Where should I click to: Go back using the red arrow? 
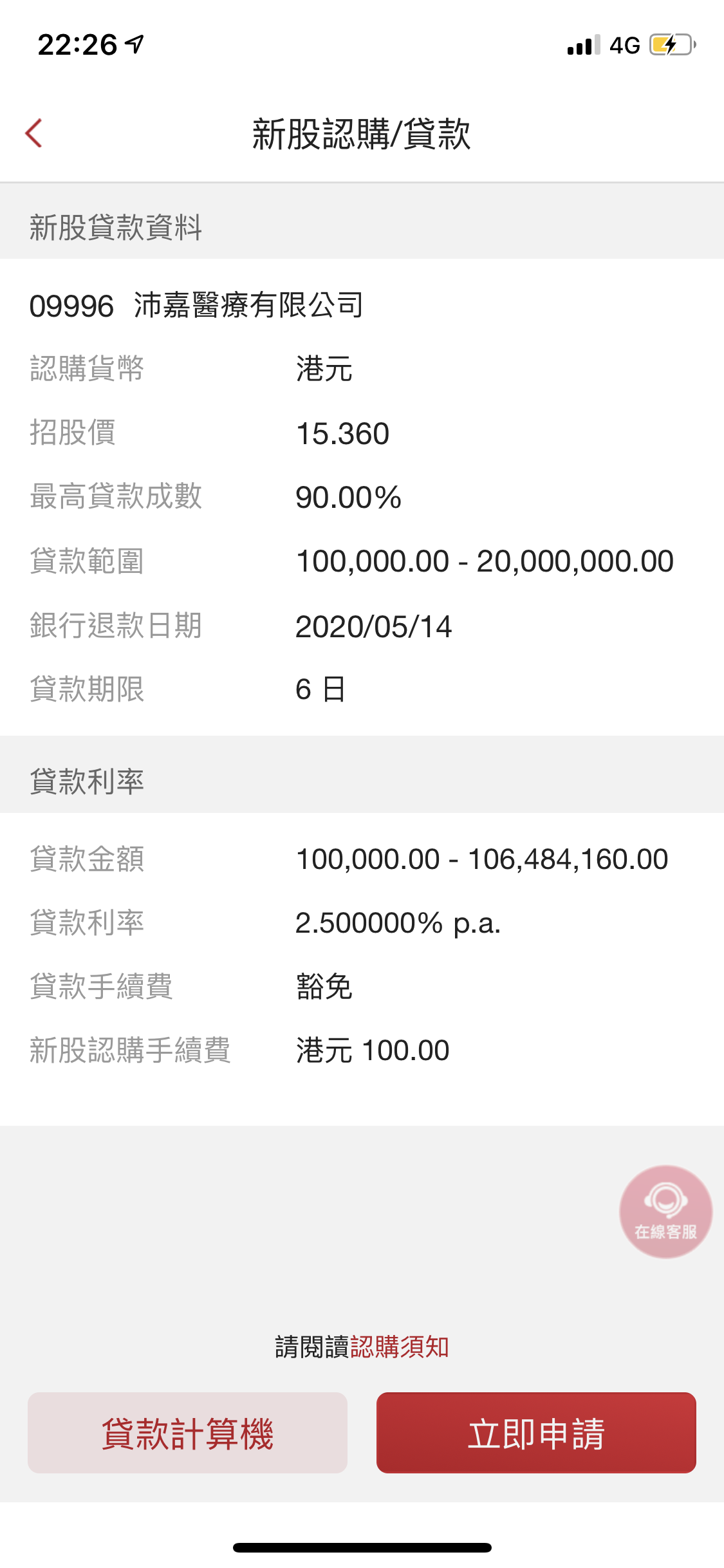33,133
